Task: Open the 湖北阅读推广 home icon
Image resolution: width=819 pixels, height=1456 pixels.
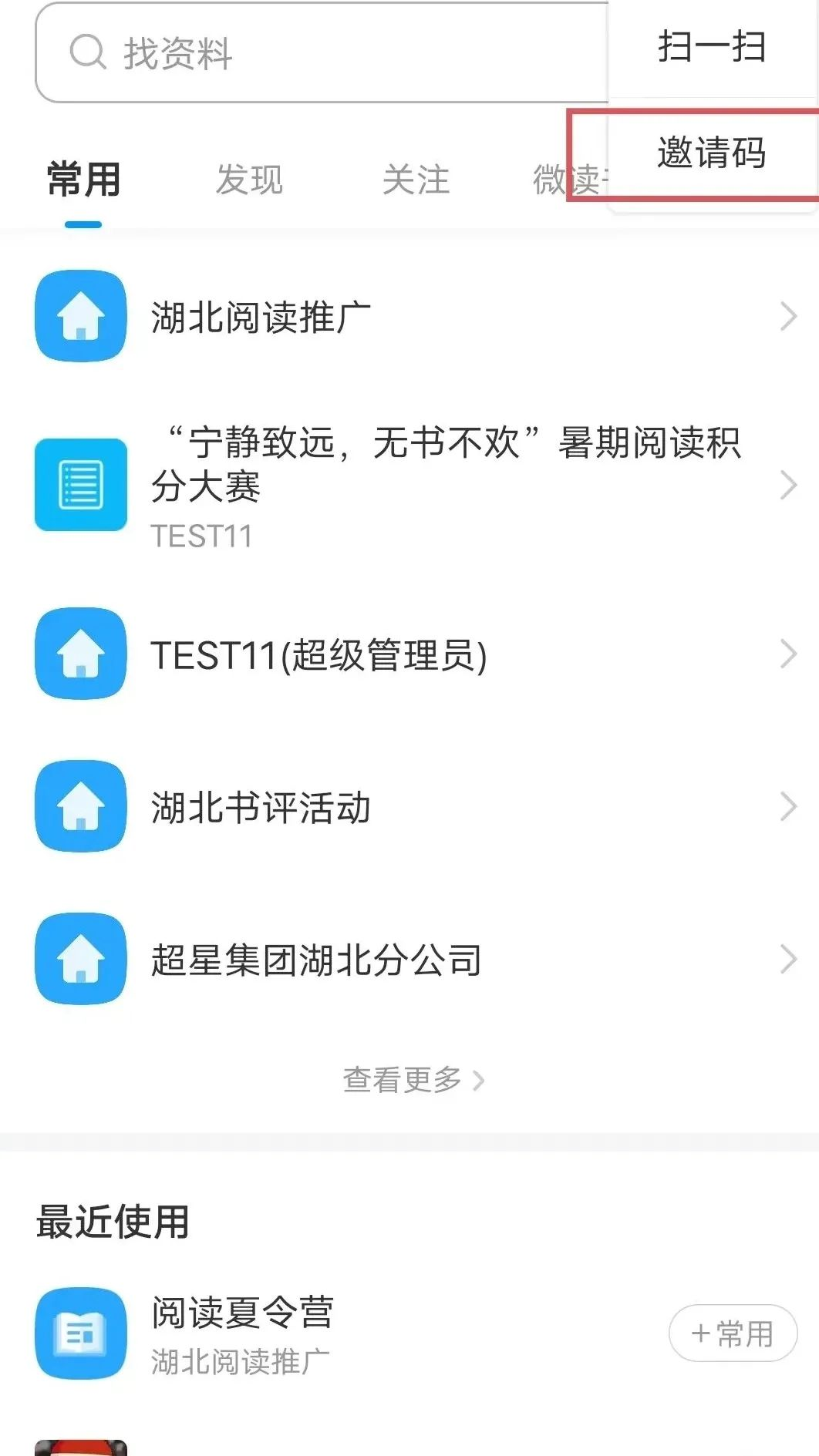Action: tap(80, 318)
